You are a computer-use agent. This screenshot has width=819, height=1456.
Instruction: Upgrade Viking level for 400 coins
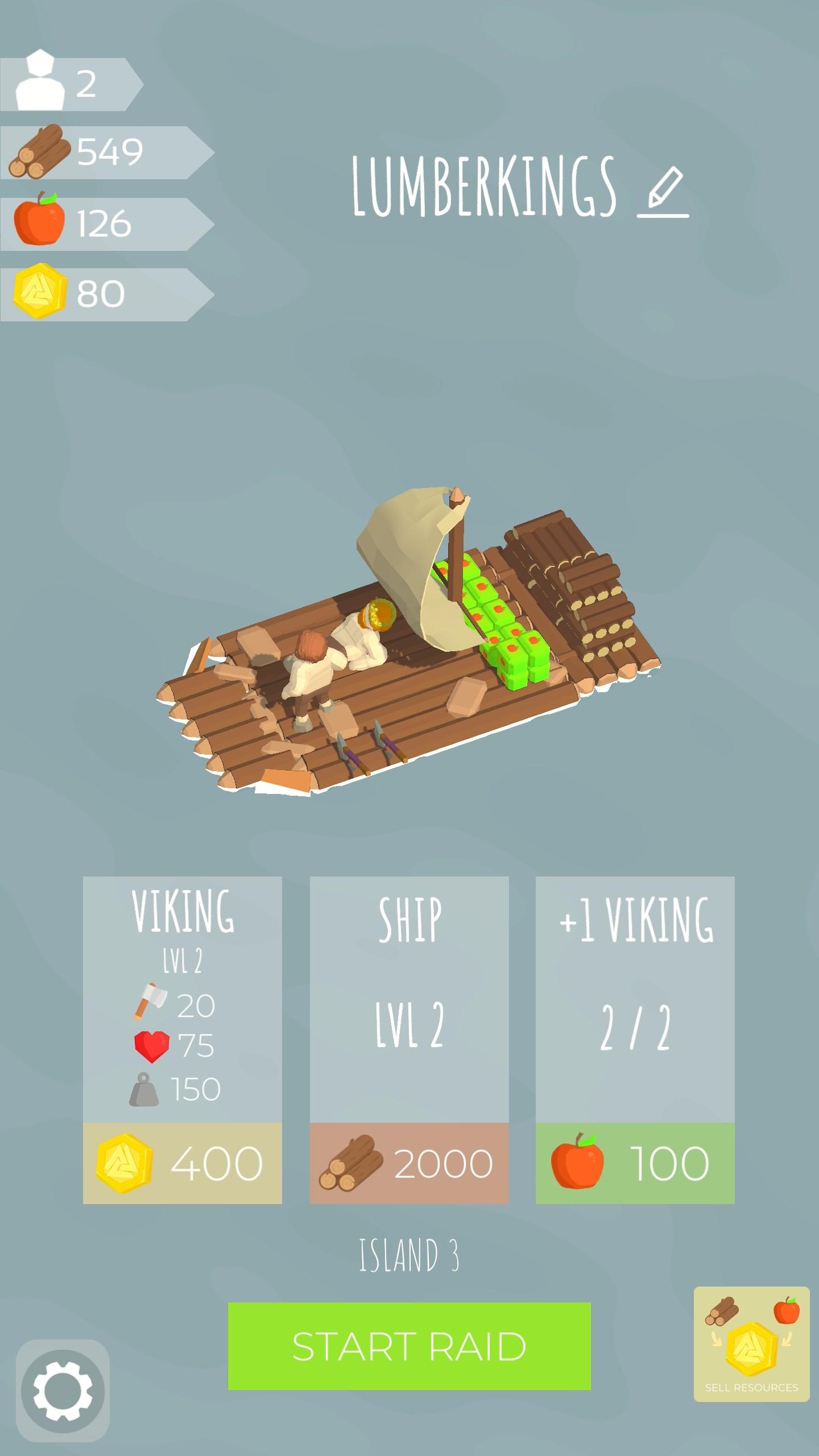click(182, 1162)
